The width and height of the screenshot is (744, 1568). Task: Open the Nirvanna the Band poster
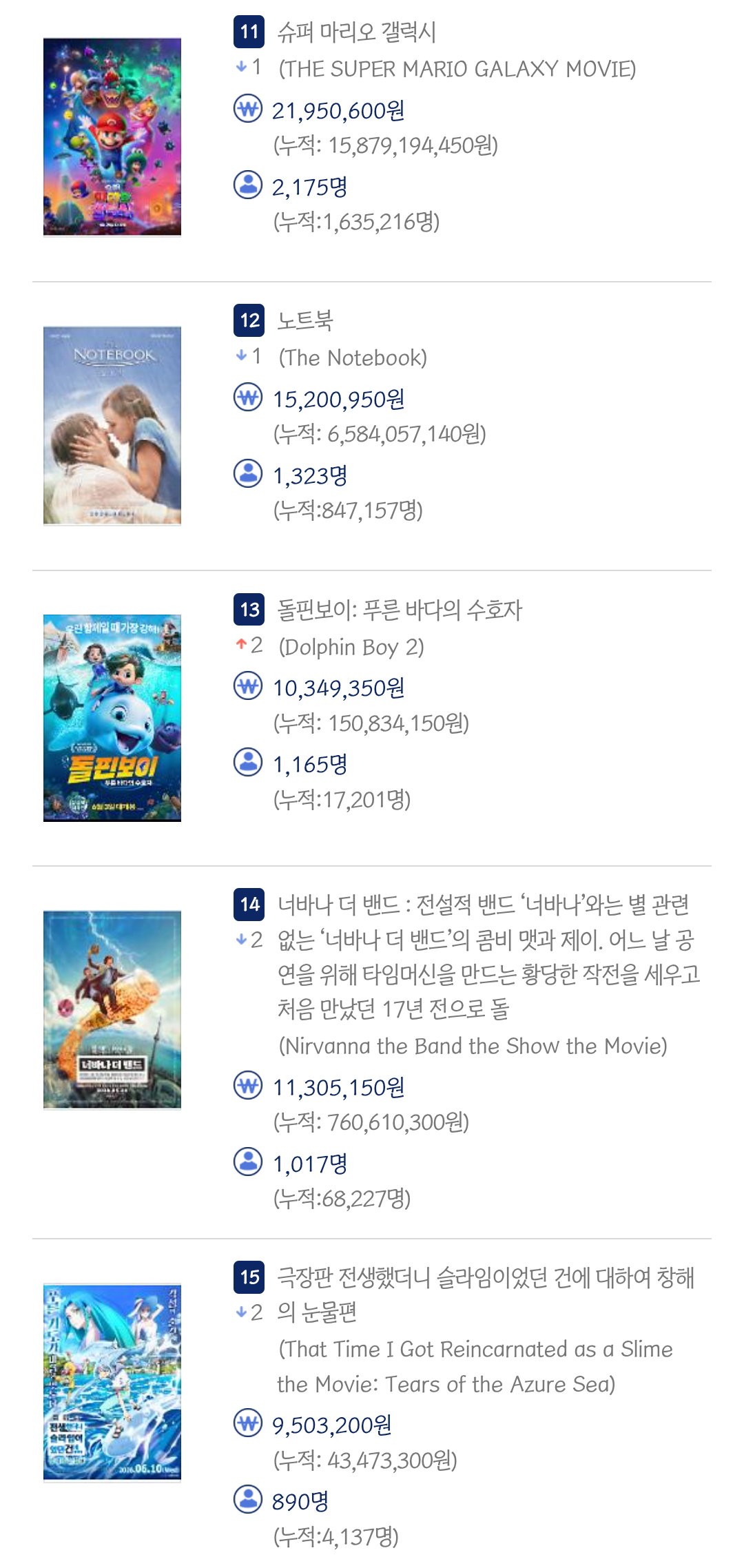click(x=112, y=1009)
